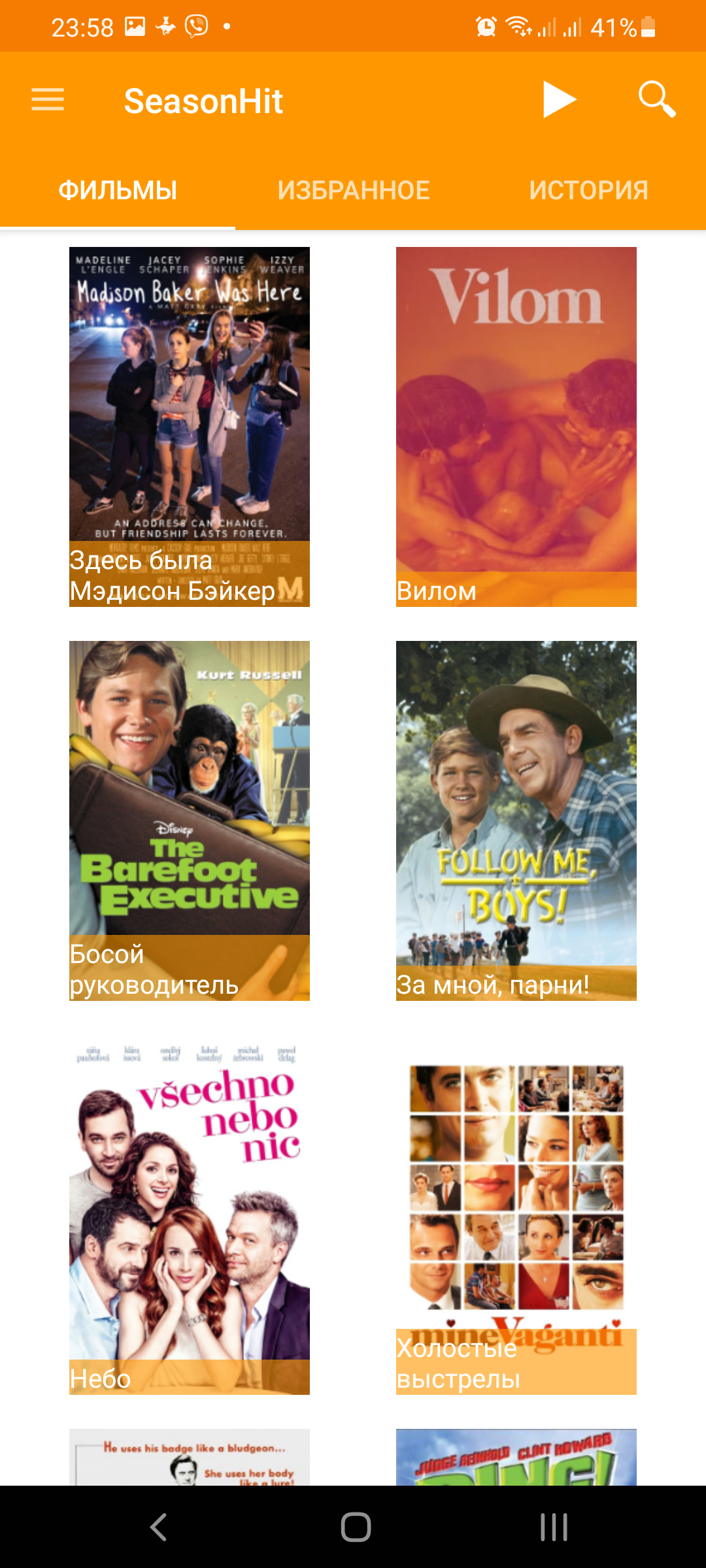Select the ФИЛЬМЫ tab
The image size is (706, 1568).
118,191
